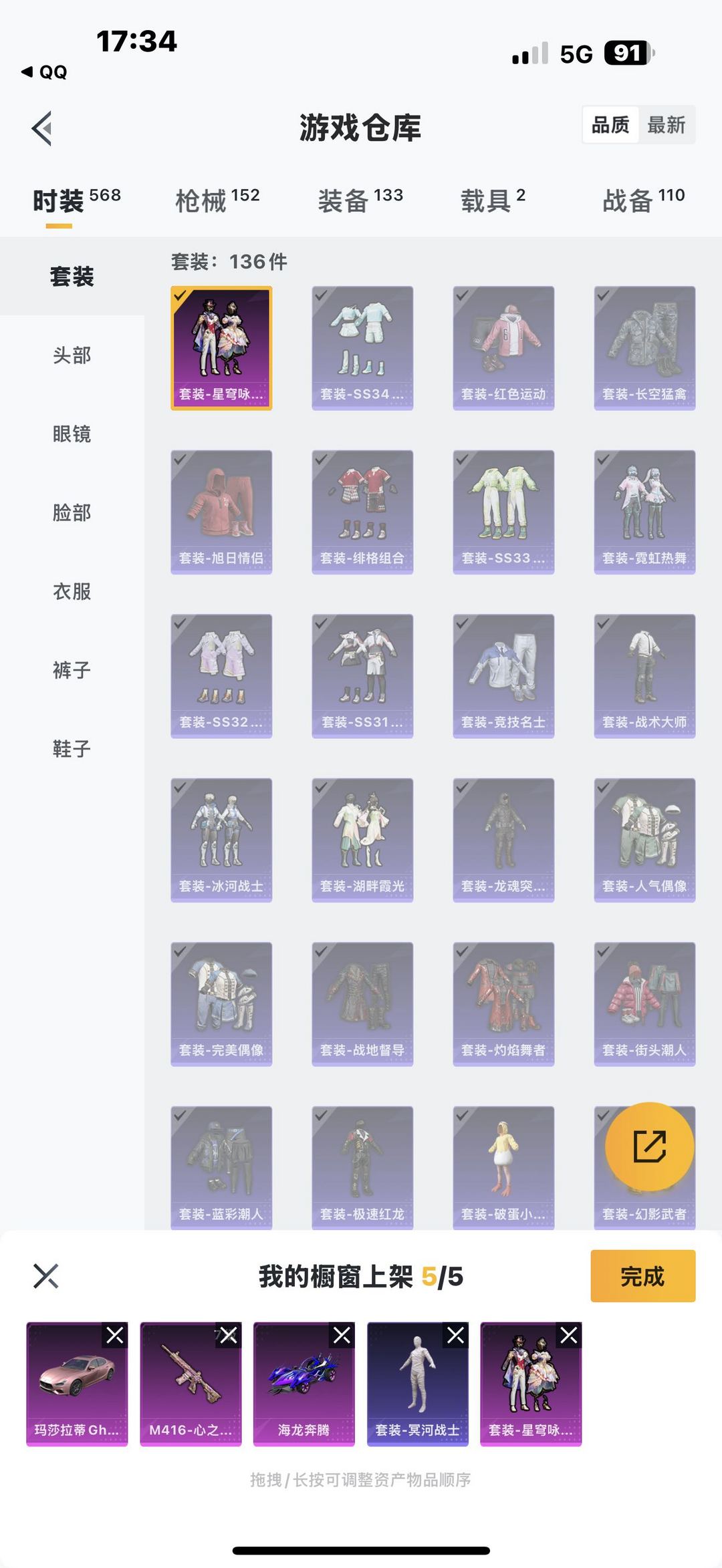Select the 套装-红色运动 item

(503, 348)
